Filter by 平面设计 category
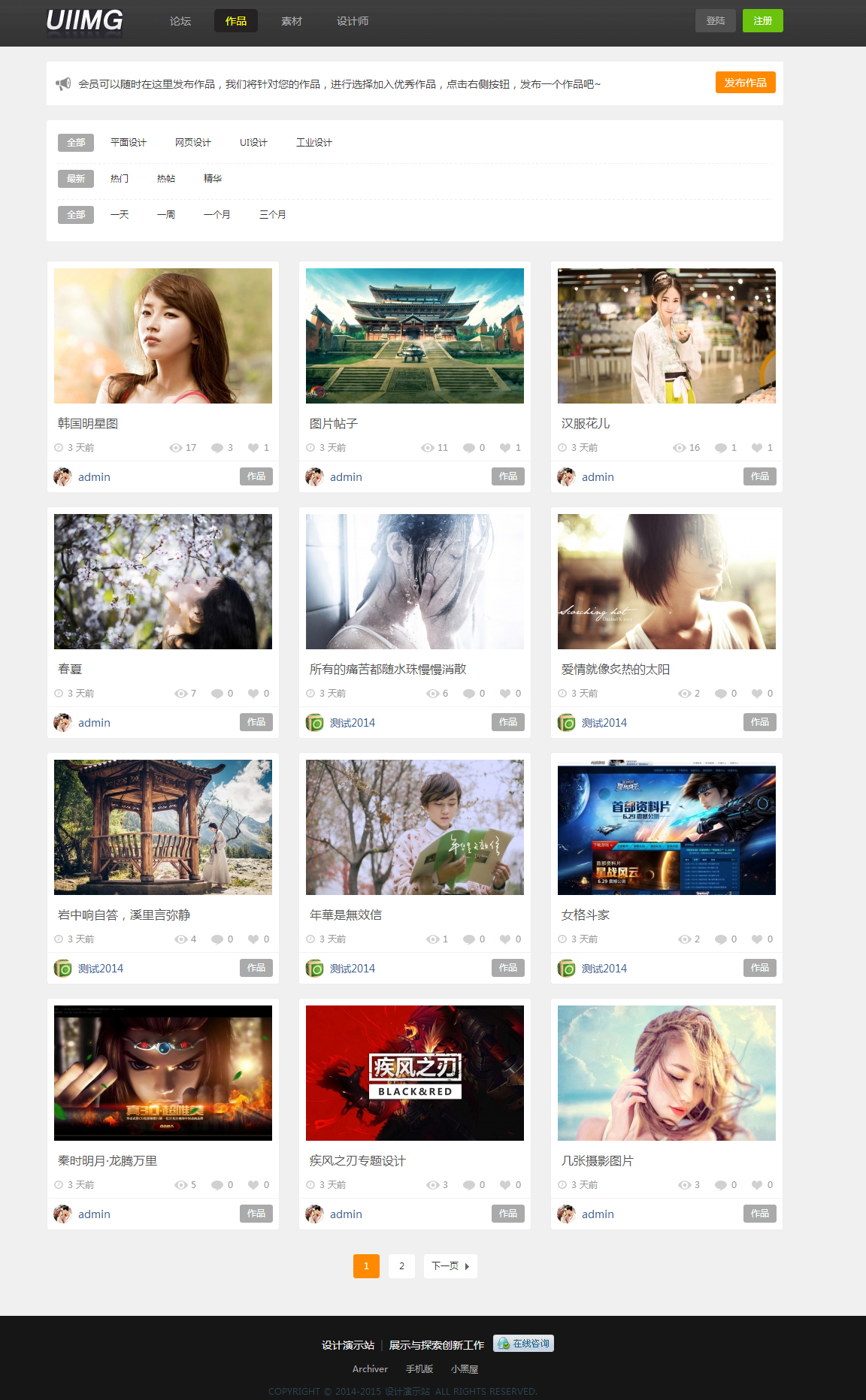 tap(129, 143)
